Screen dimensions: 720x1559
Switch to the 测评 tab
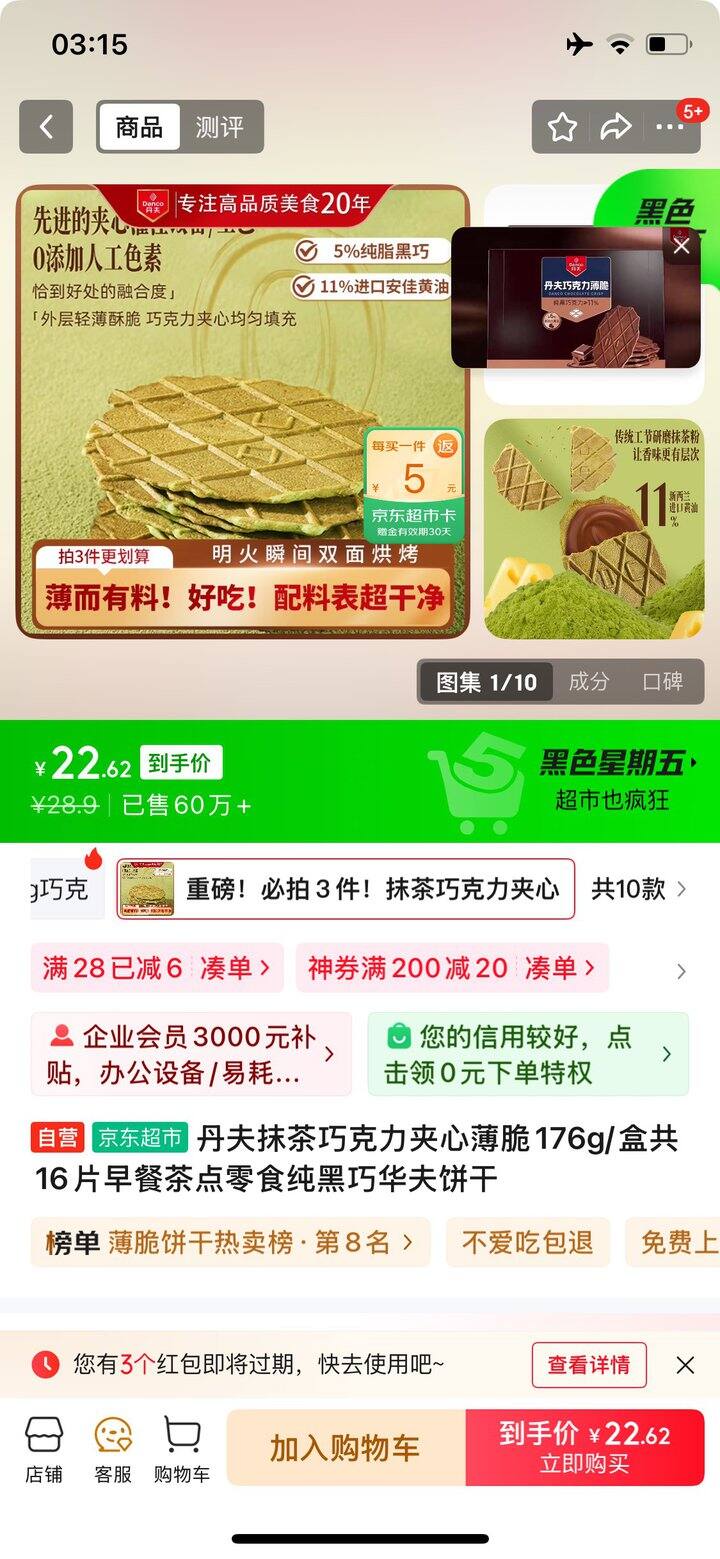[x=220, y=127]
